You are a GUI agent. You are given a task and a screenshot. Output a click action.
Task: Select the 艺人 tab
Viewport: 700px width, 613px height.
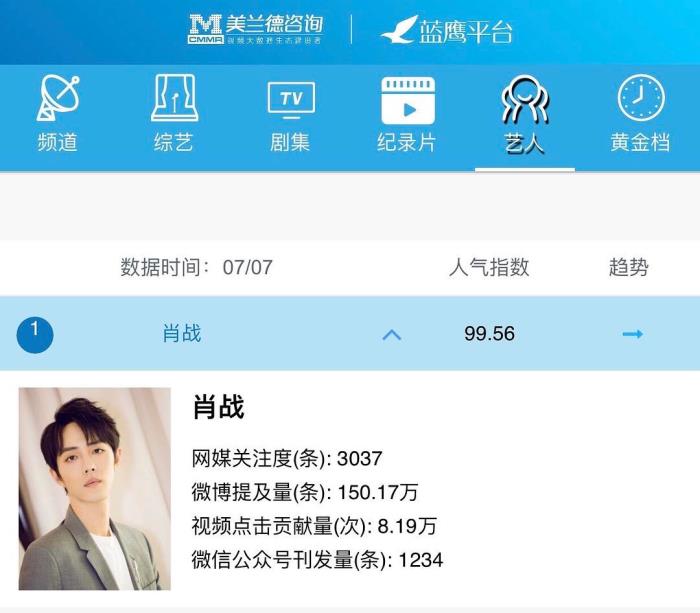tap(524, 116)
